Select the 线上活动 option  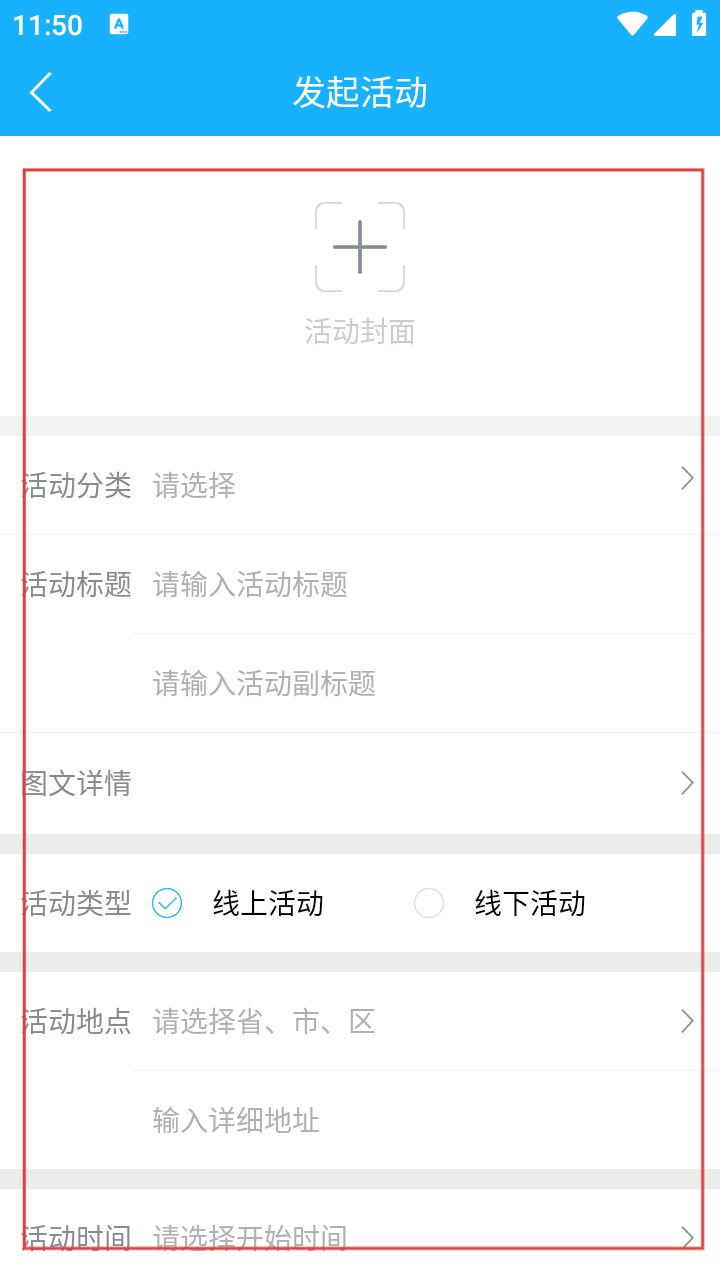[x=167, y=904]
